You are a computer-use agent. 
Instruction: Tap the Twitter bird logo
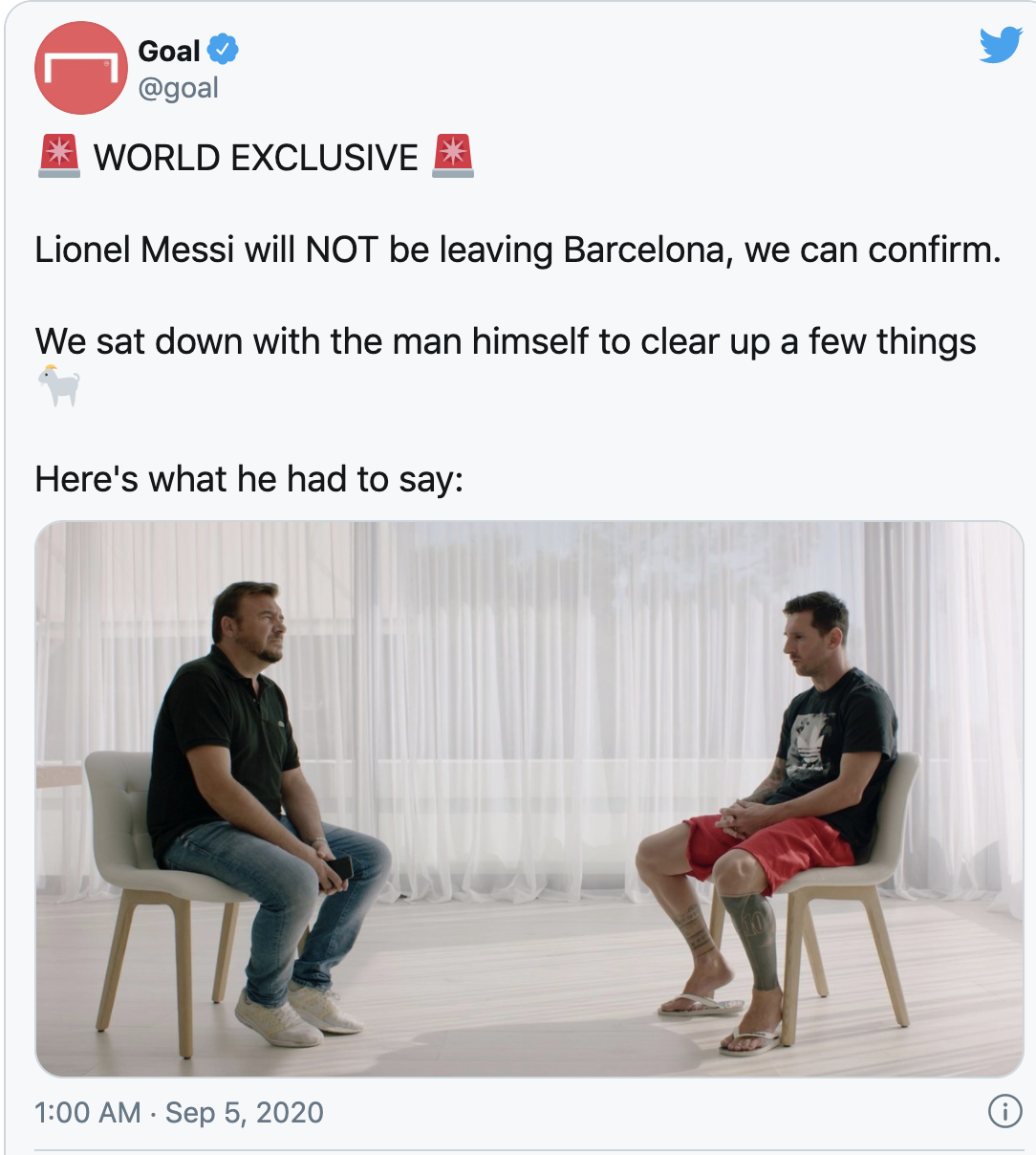click(1000, 45)
